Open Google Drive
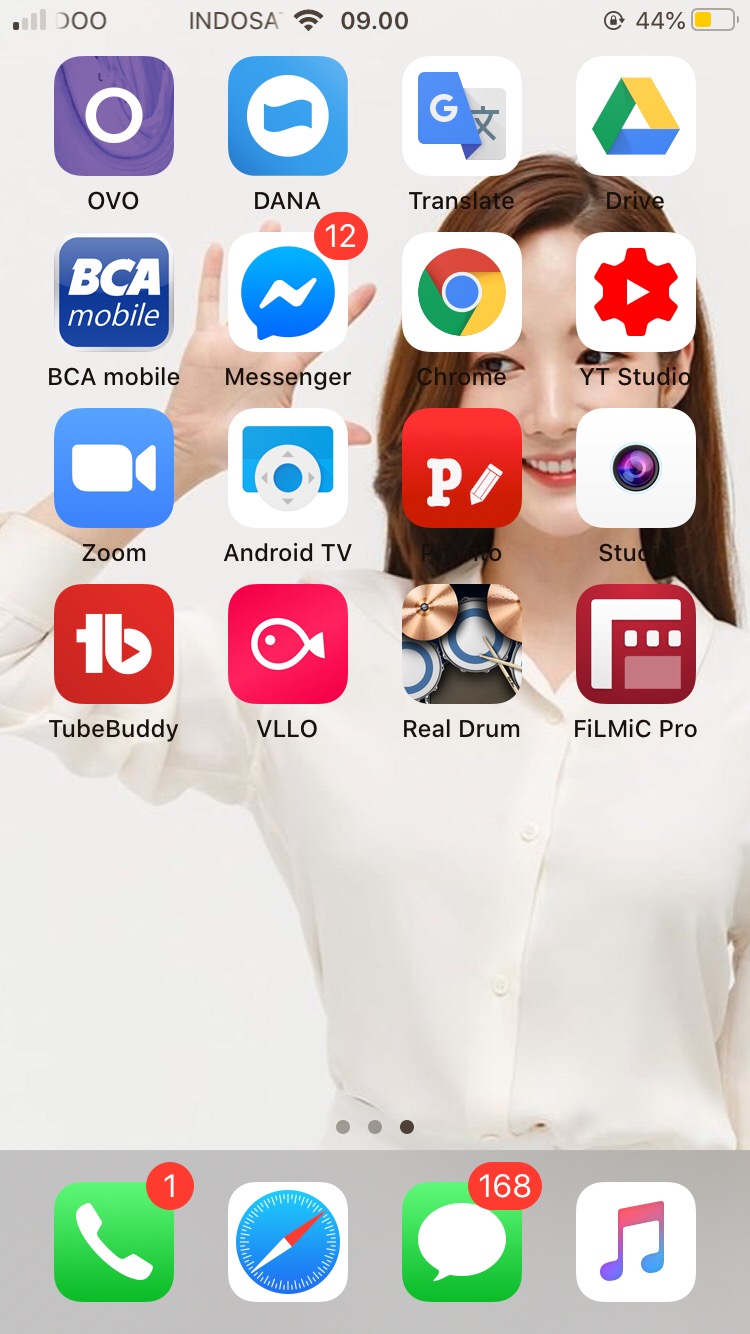This screenshot has height=1334, width=750. 635,115
